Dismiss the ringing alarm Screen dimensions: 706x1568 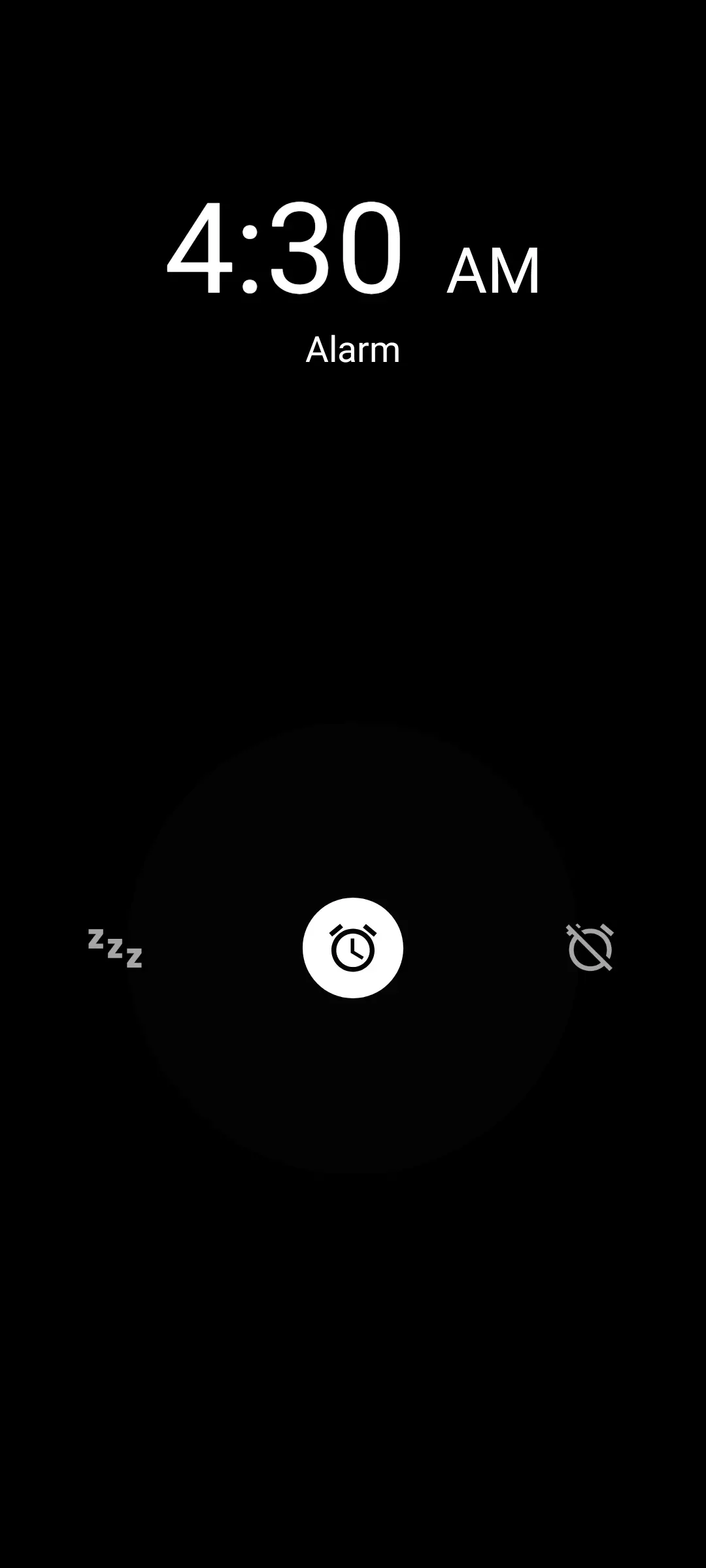[590, 947]
